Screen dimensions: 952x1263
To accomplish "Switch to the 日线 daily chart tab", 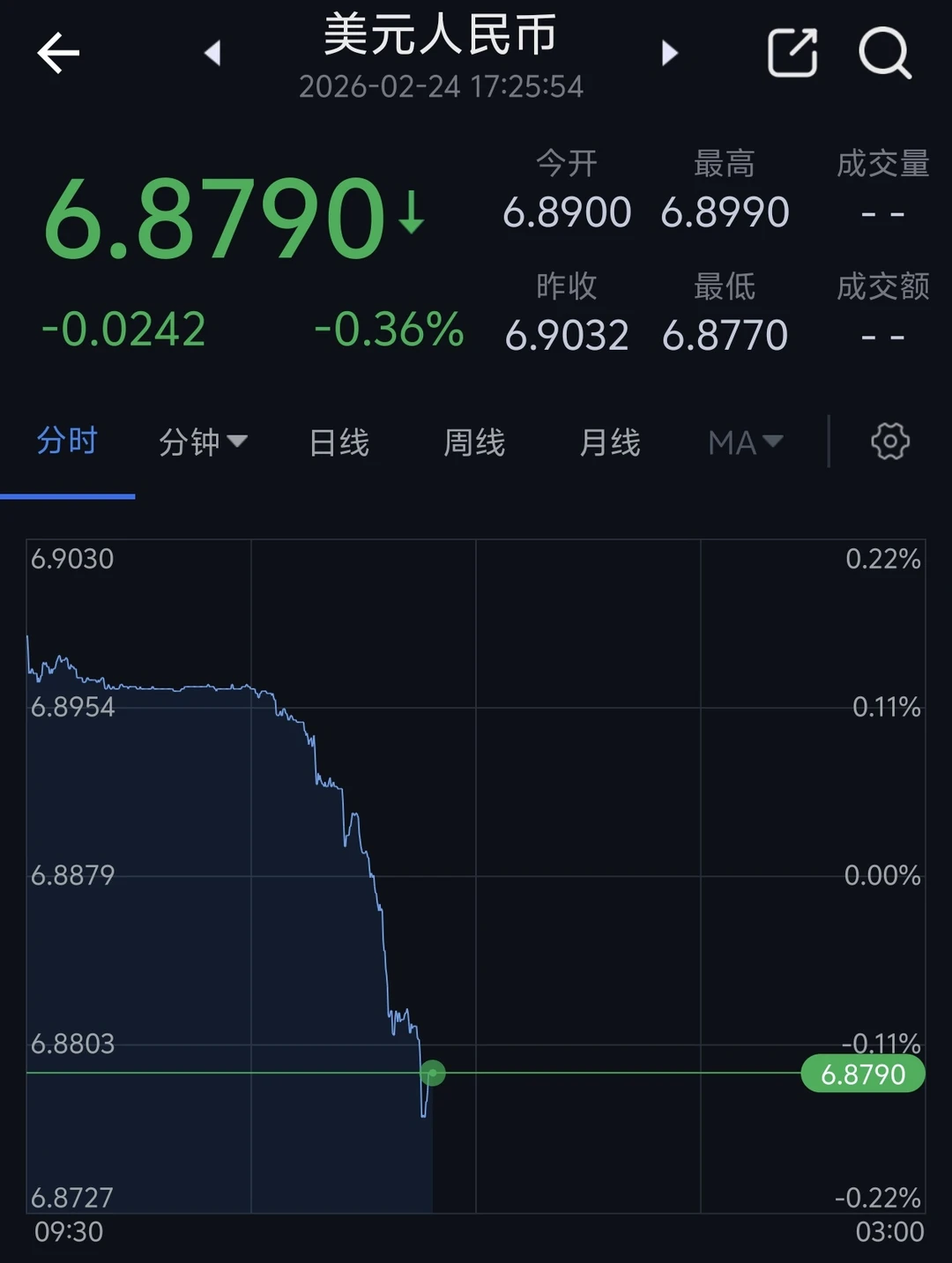I will [x=338, y=442].
